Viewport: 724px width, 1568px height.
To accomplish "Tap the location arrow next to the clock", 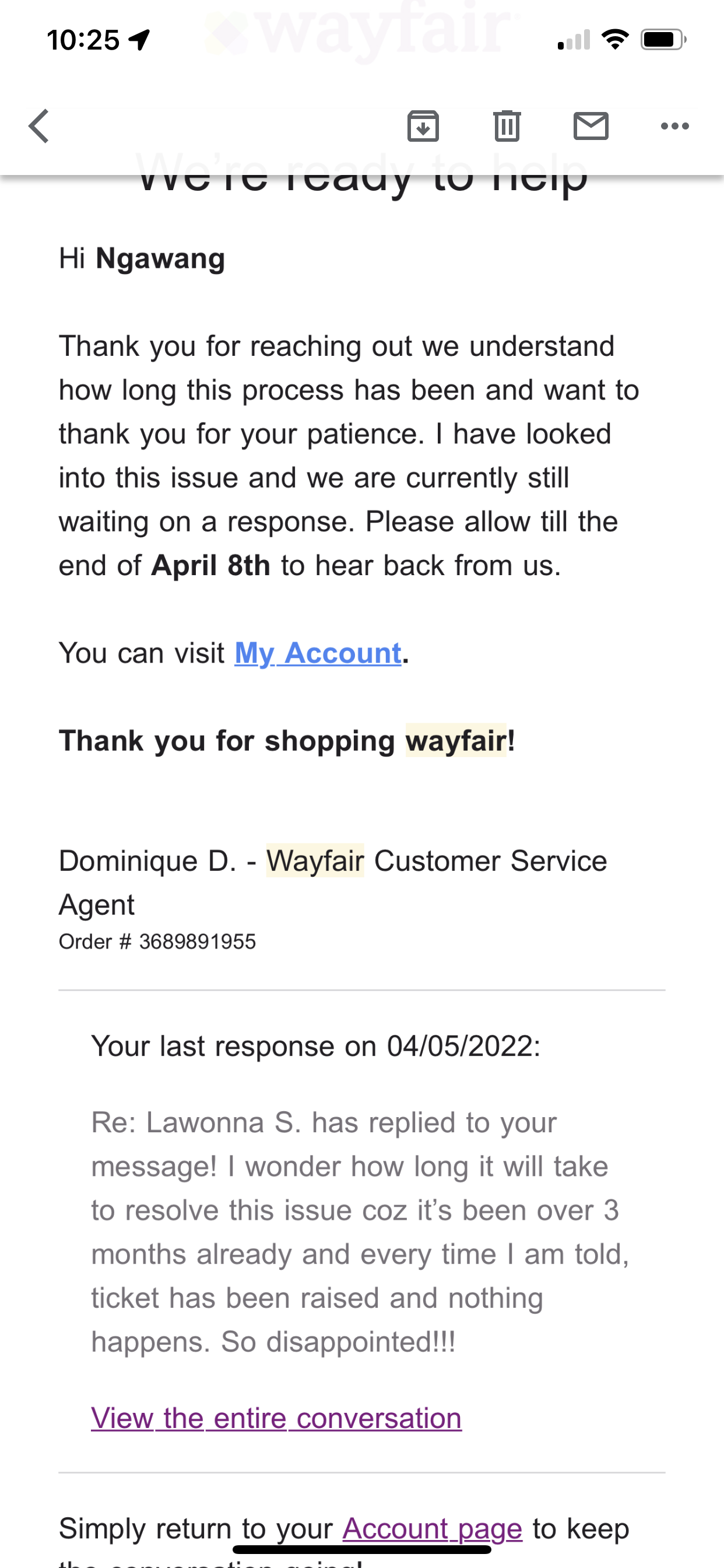I will click(139, 40).
